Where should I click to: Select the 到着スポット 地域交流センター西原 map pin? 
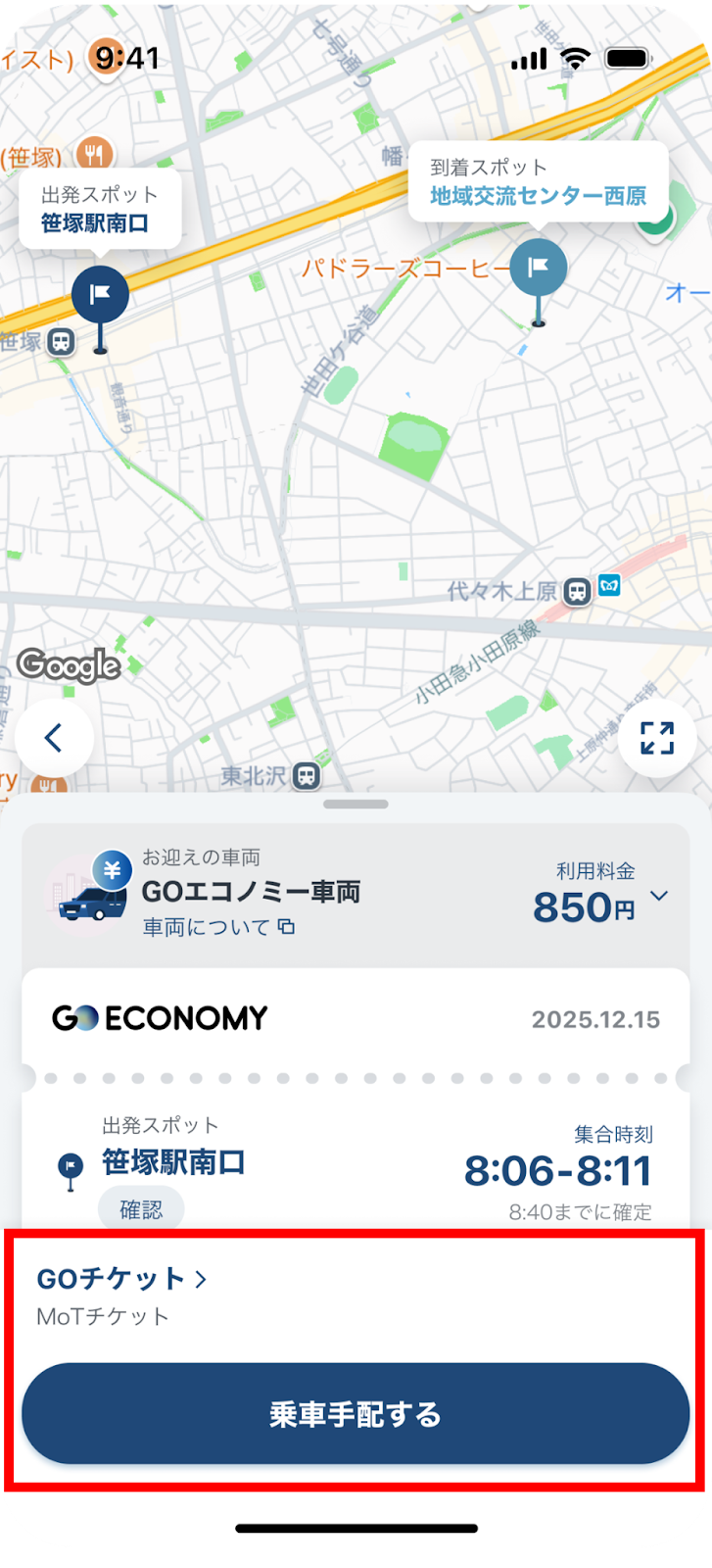538,269
